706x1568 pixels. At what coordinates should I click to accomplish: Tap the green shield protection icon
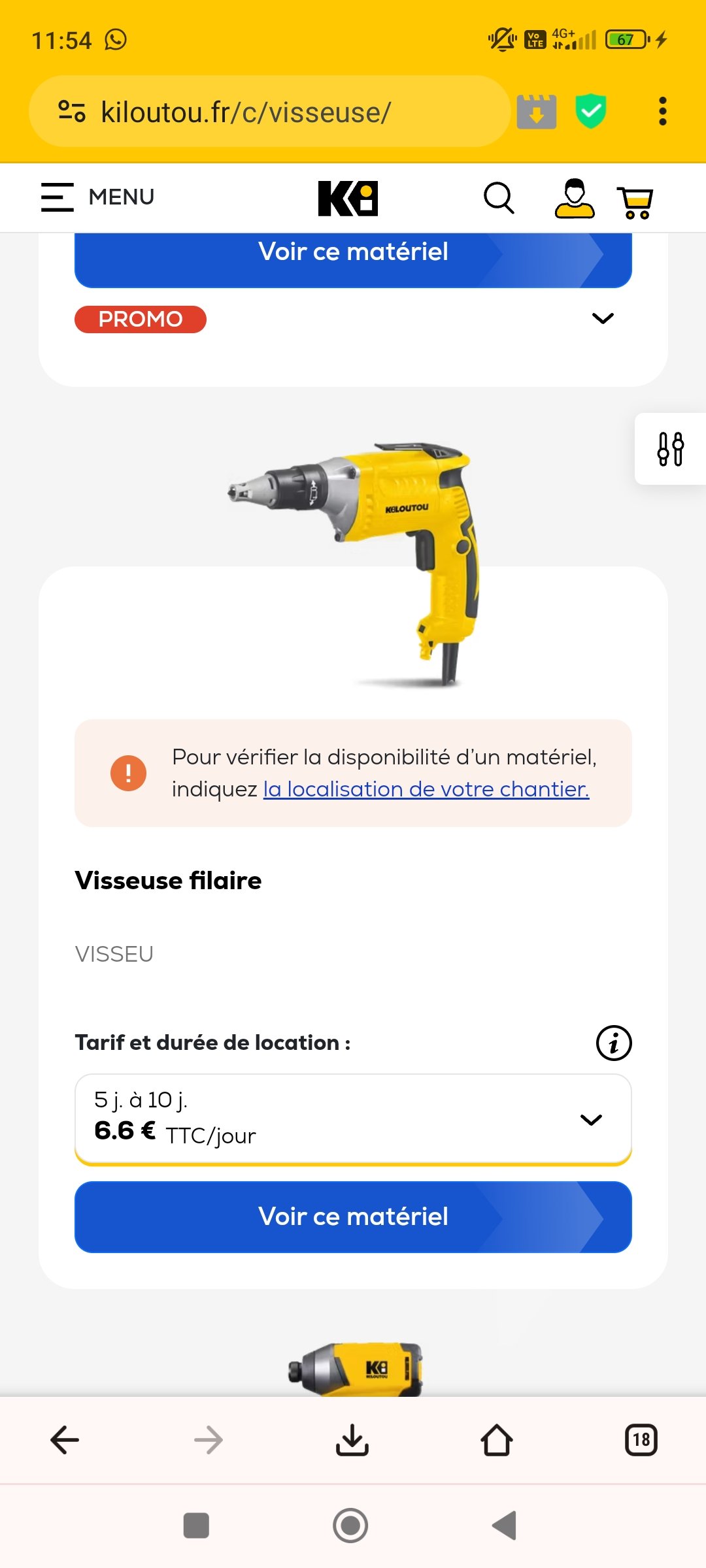(590, 112)
